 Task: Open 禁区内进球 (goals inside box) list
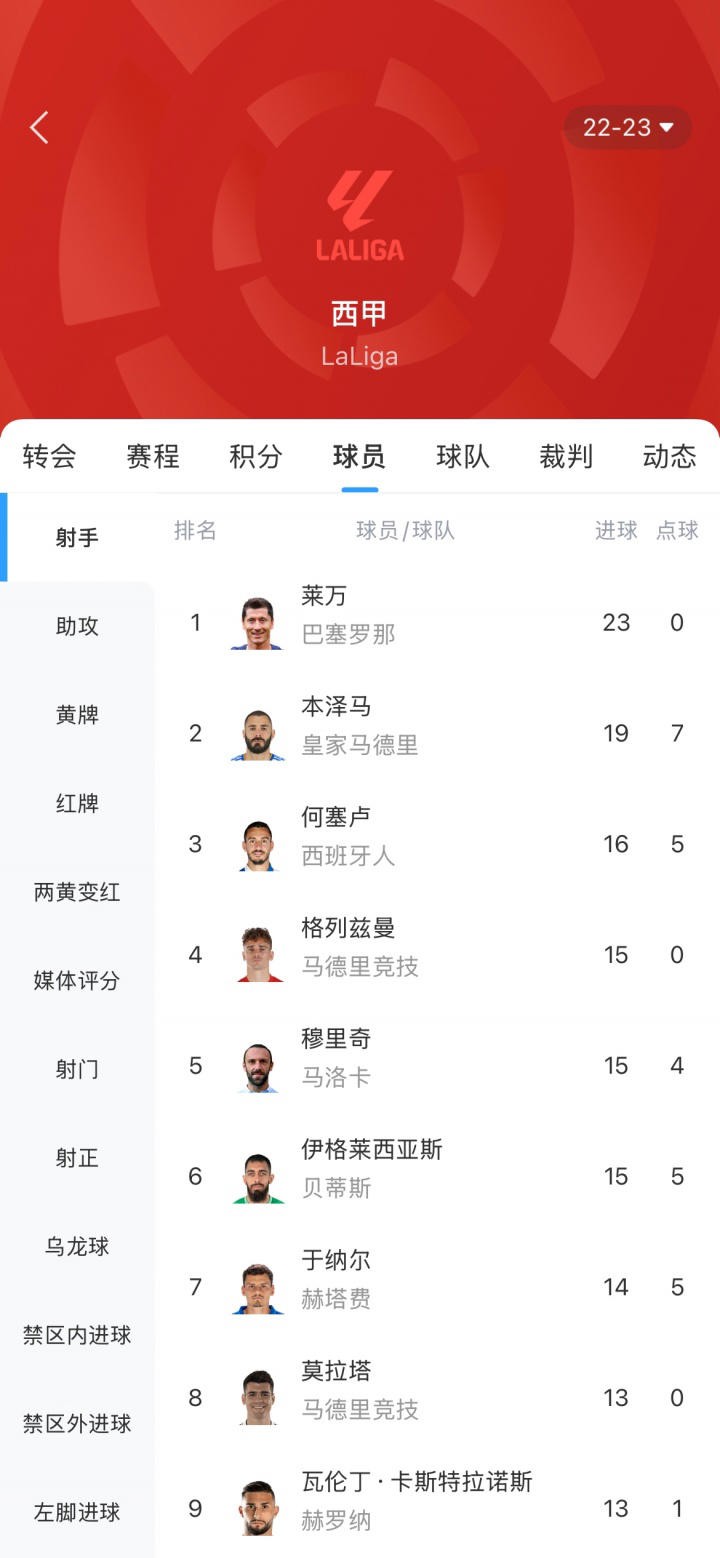[x=76, y=1335]
